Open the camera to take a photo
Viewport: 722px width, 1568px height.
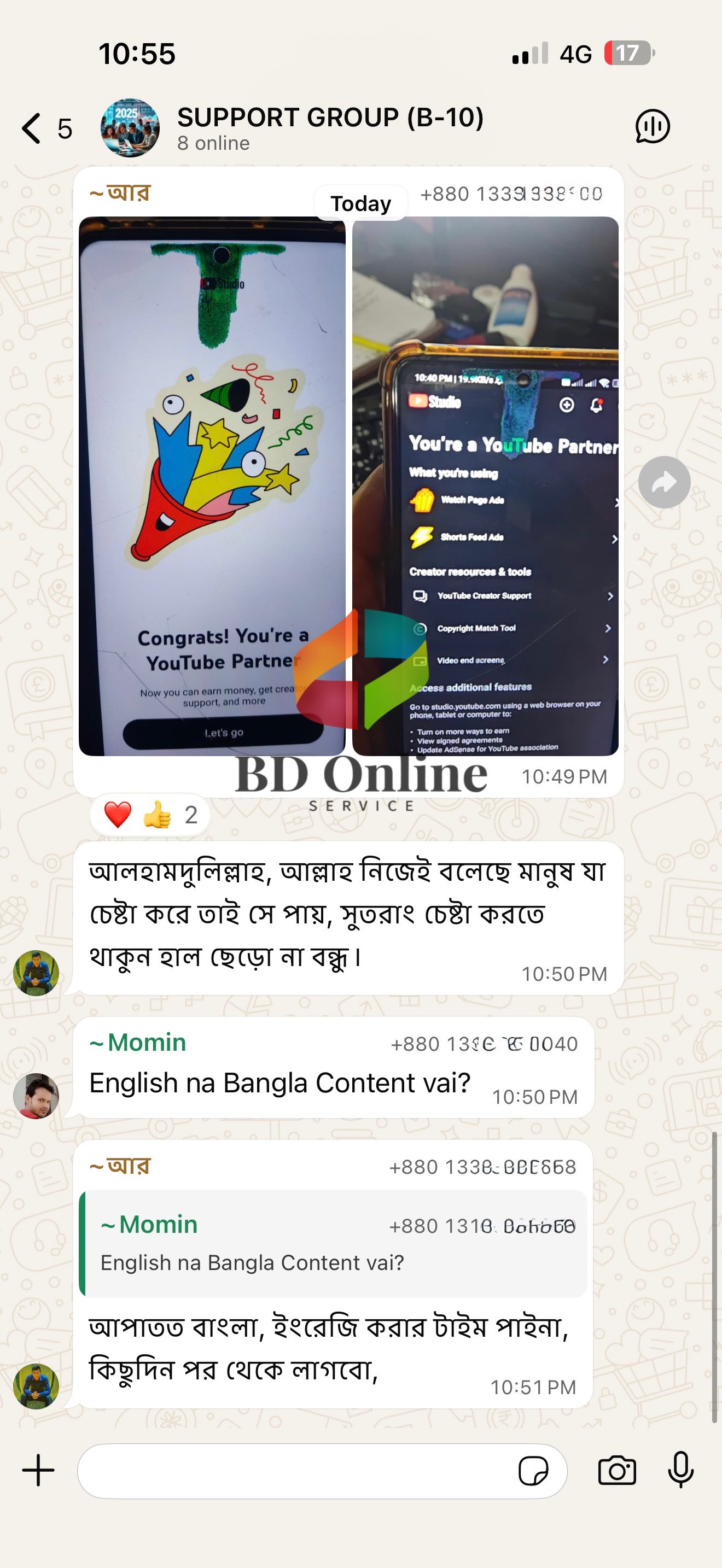616,1471
